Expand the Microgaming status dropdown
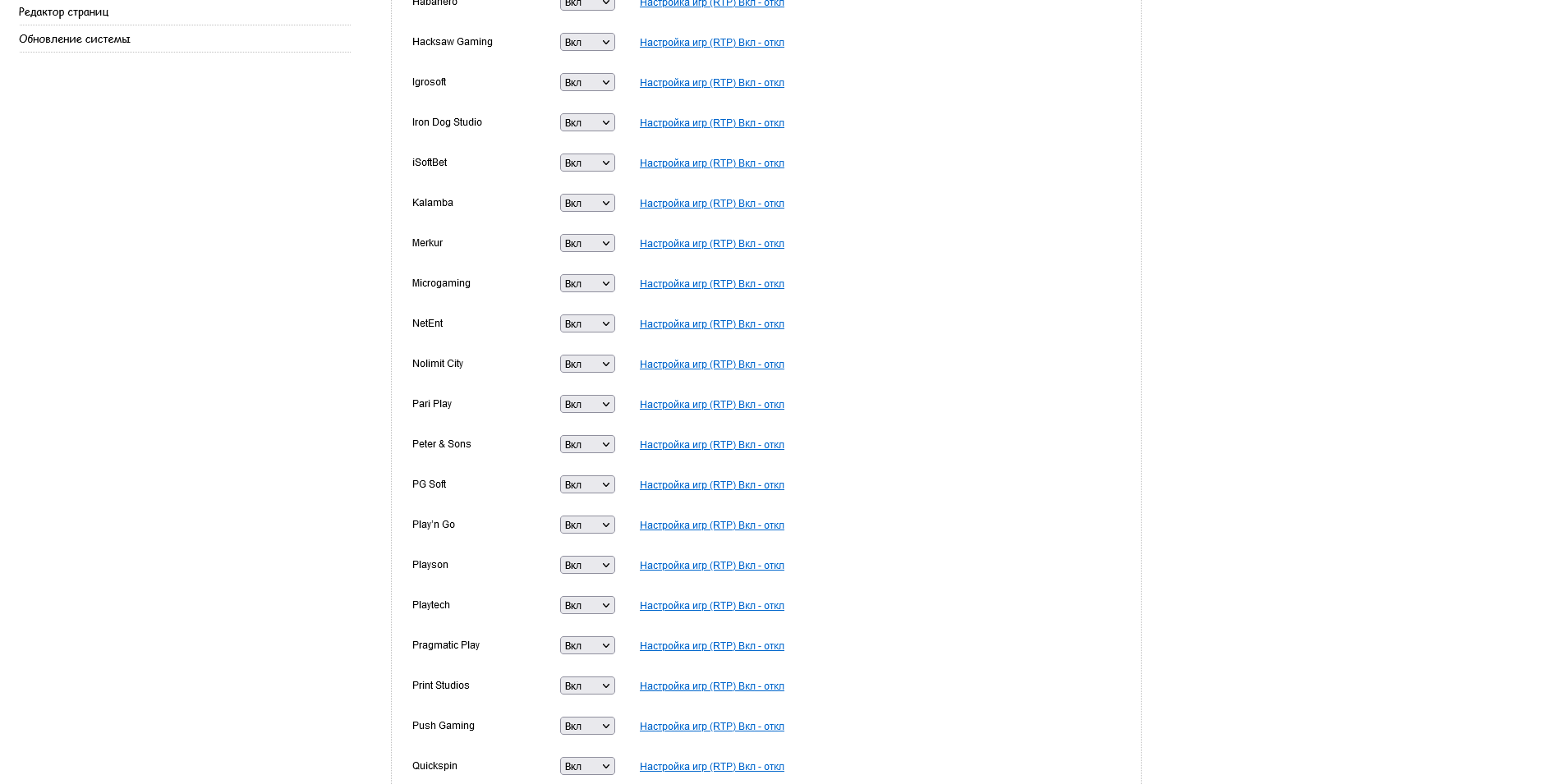The height and width of the screenshot is (784, 1563). [587, 283]
